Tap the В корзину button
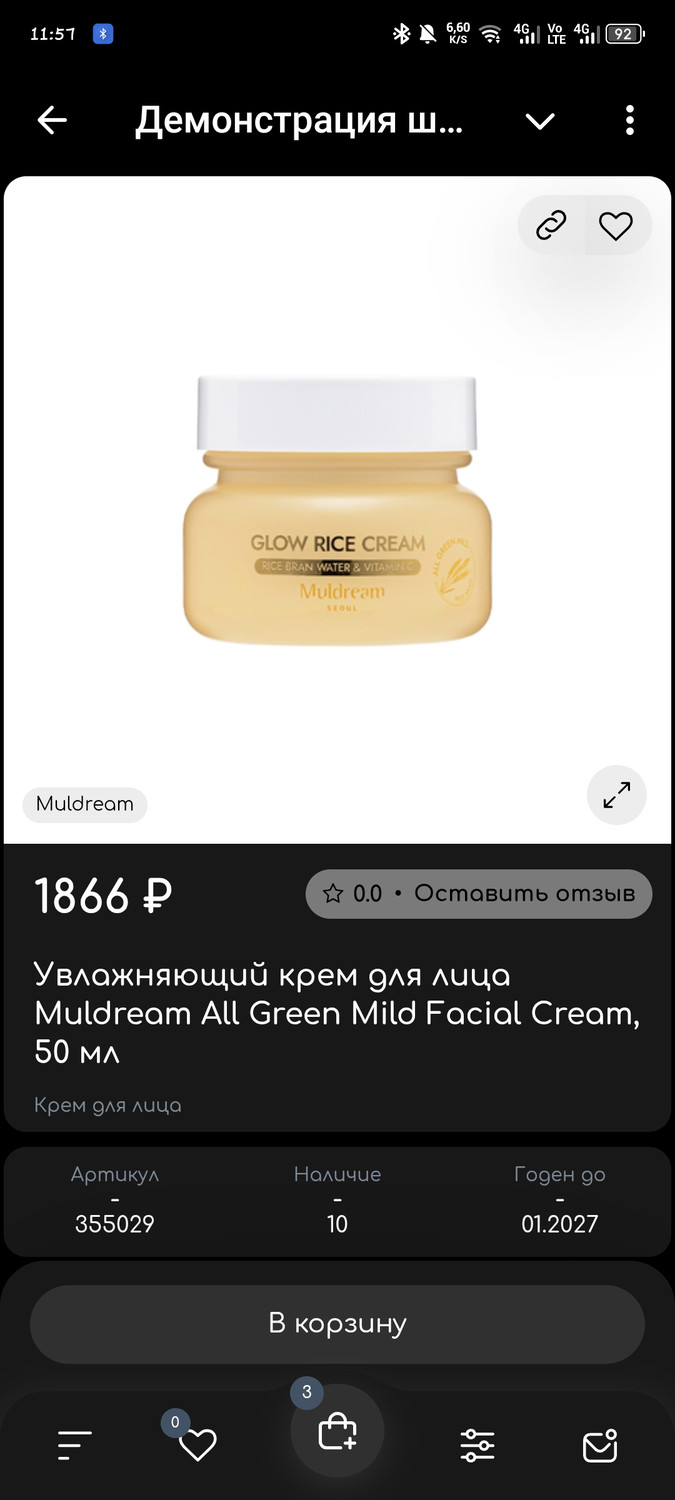The image size is (675, 1500). (x=337, y=1324)
